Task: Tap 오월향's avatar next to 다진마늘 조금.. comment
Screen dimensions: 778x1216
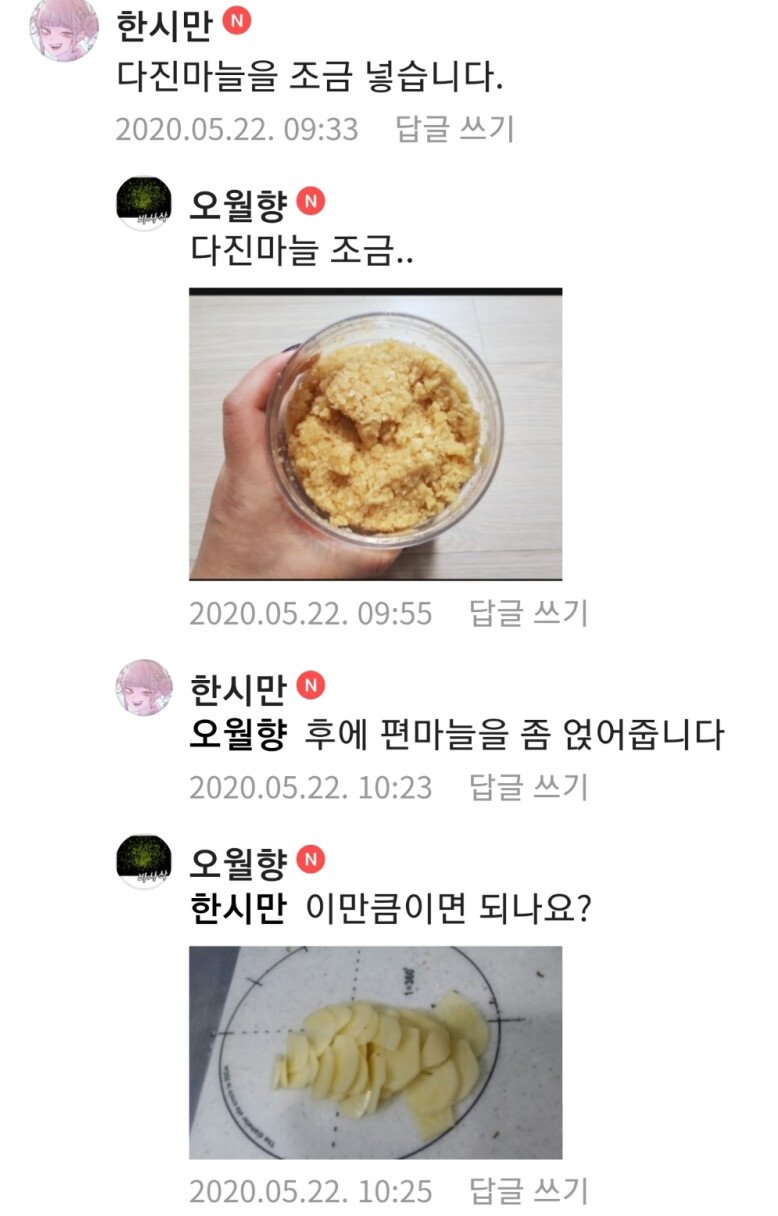Action: (144, 204)
